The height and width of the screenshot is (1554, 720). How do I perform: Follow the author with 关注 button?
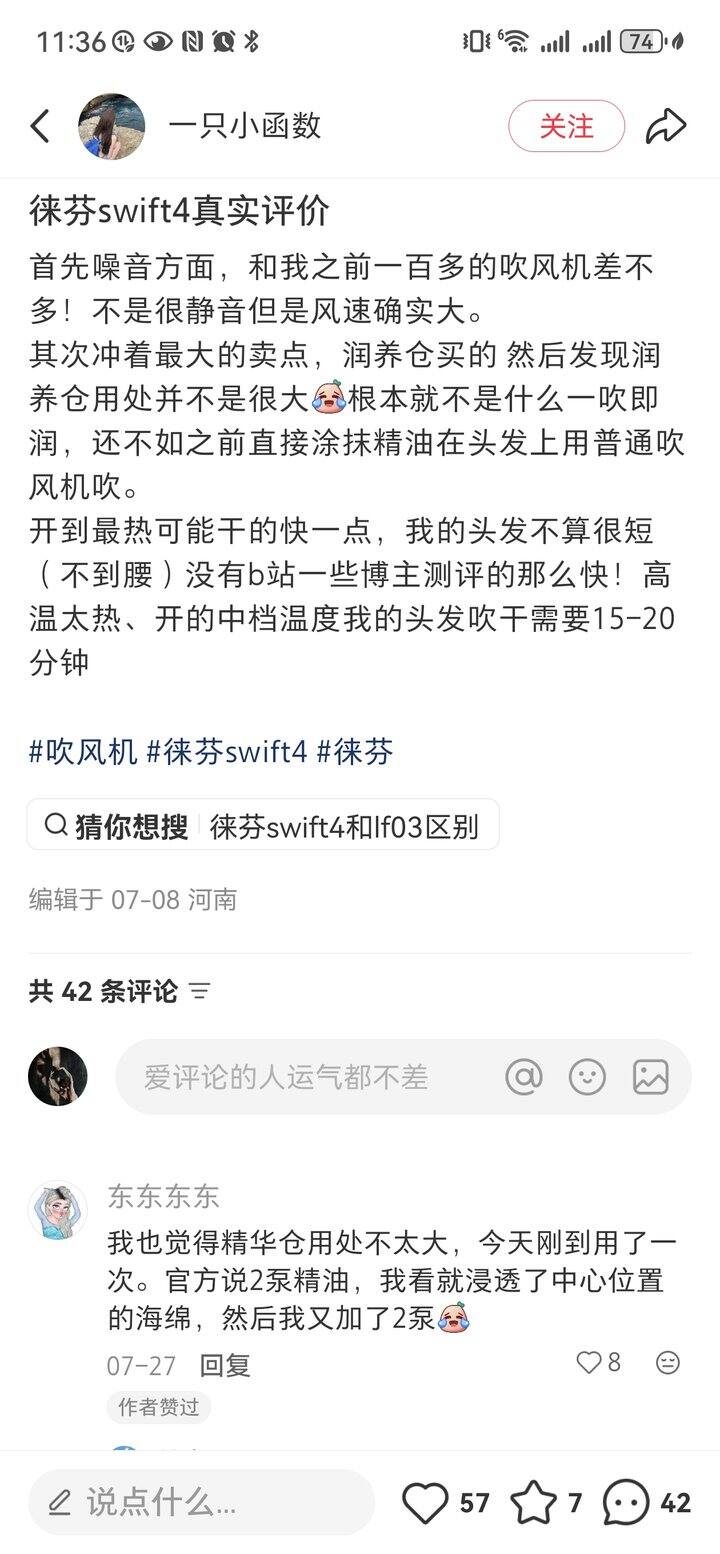[x=566, y=126]
